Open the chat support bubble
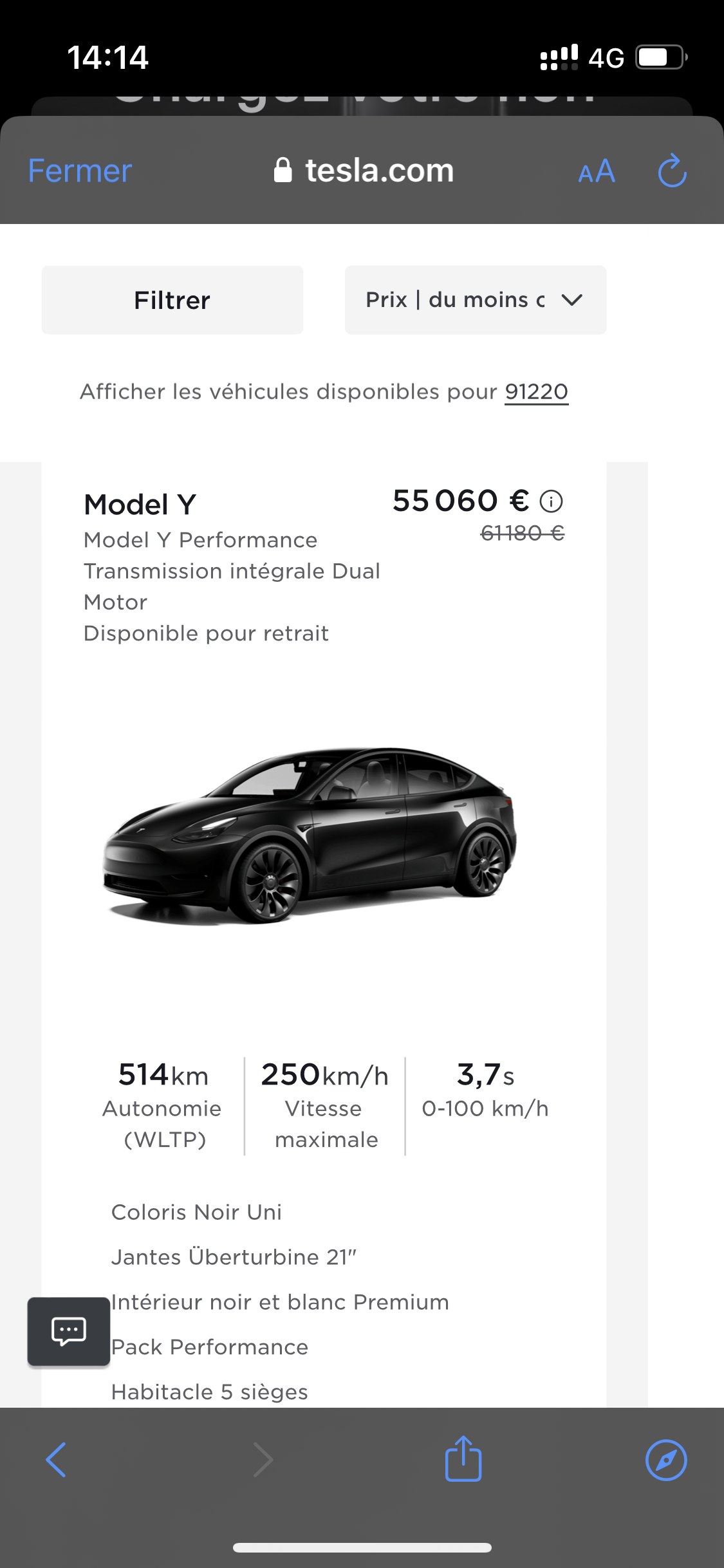The height and width of the screenshot is (1568, 724). tap(68, 1331)
